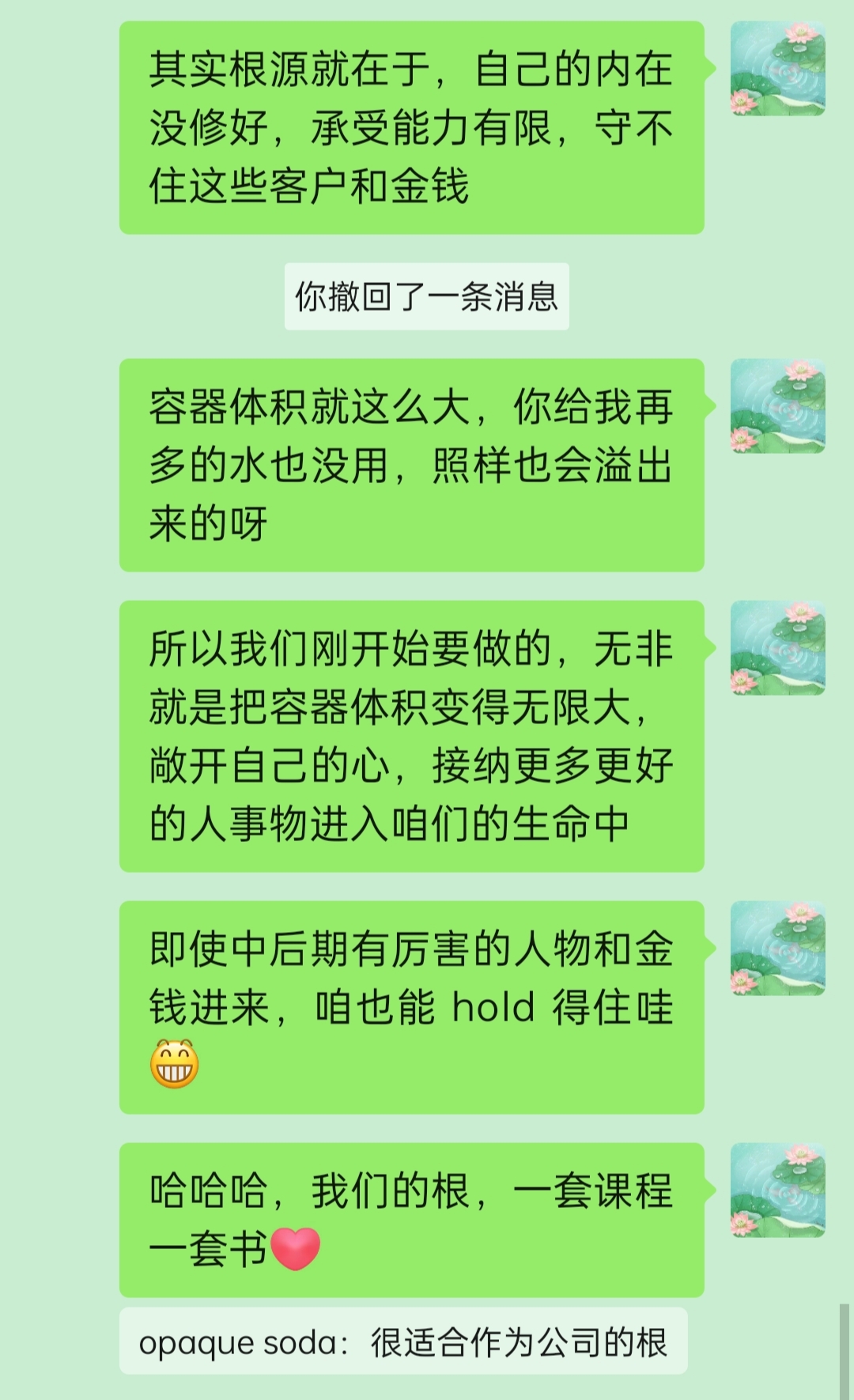
Task: Open the sender avatar beside 容器体积就这么大 message
Action: point(777,406)
